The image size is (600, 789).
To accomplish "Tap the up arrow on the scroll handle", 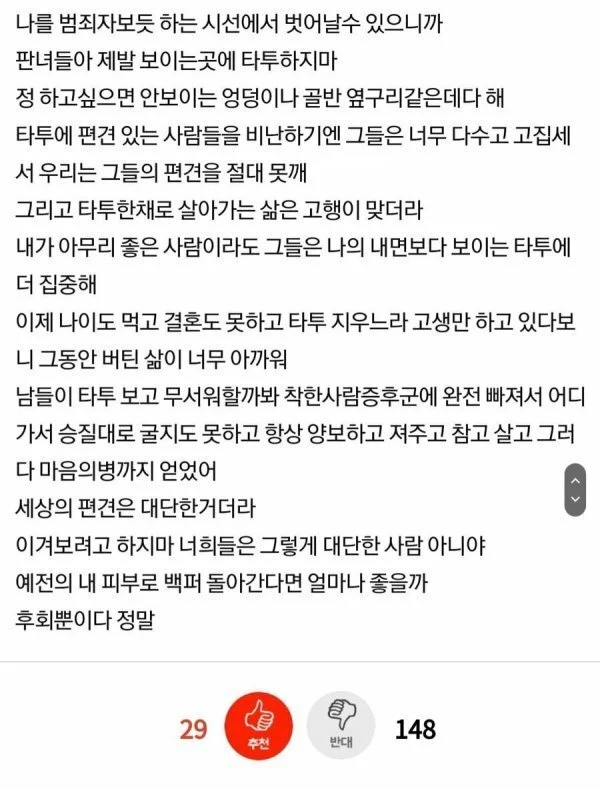I will [x=574, y=478].
